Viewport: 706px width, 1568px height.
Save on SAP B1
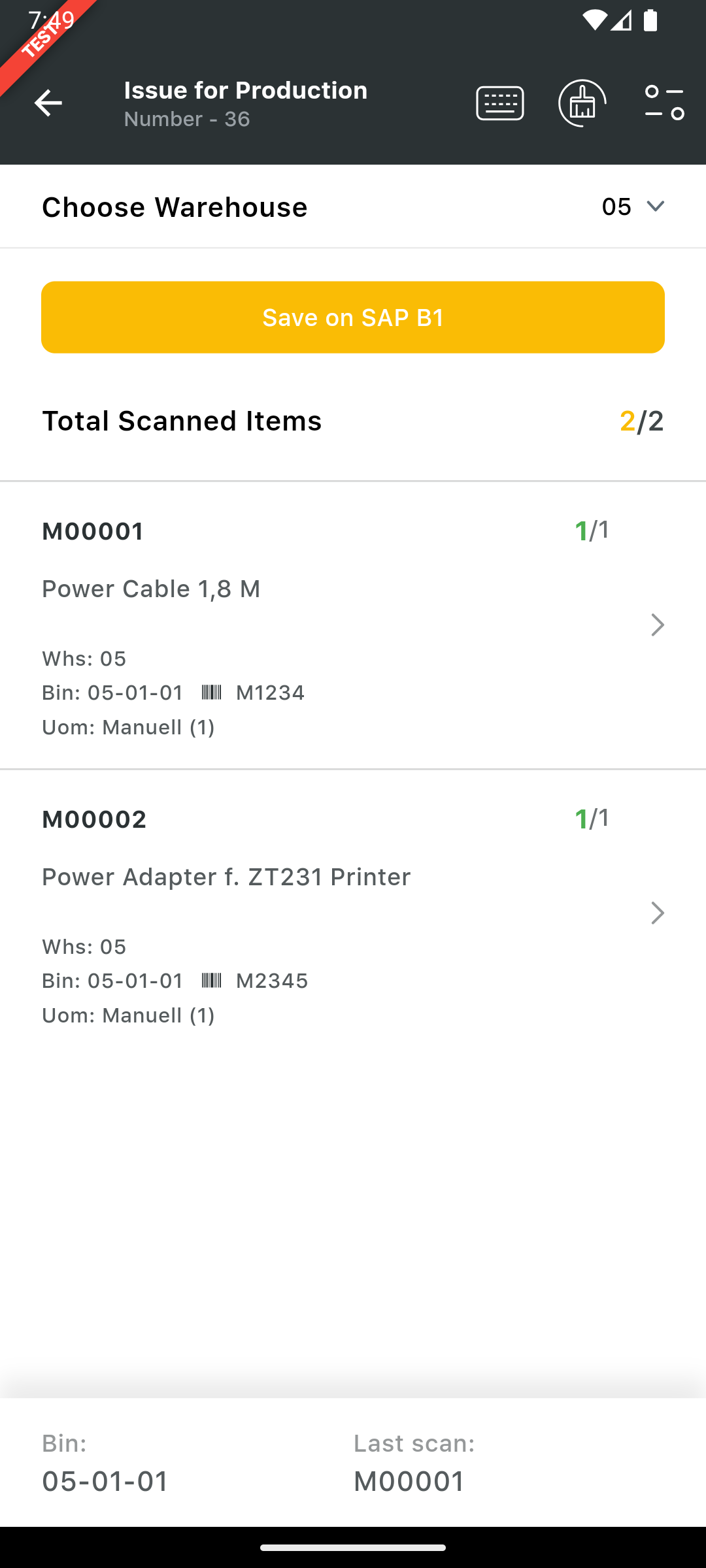[353, 318]
